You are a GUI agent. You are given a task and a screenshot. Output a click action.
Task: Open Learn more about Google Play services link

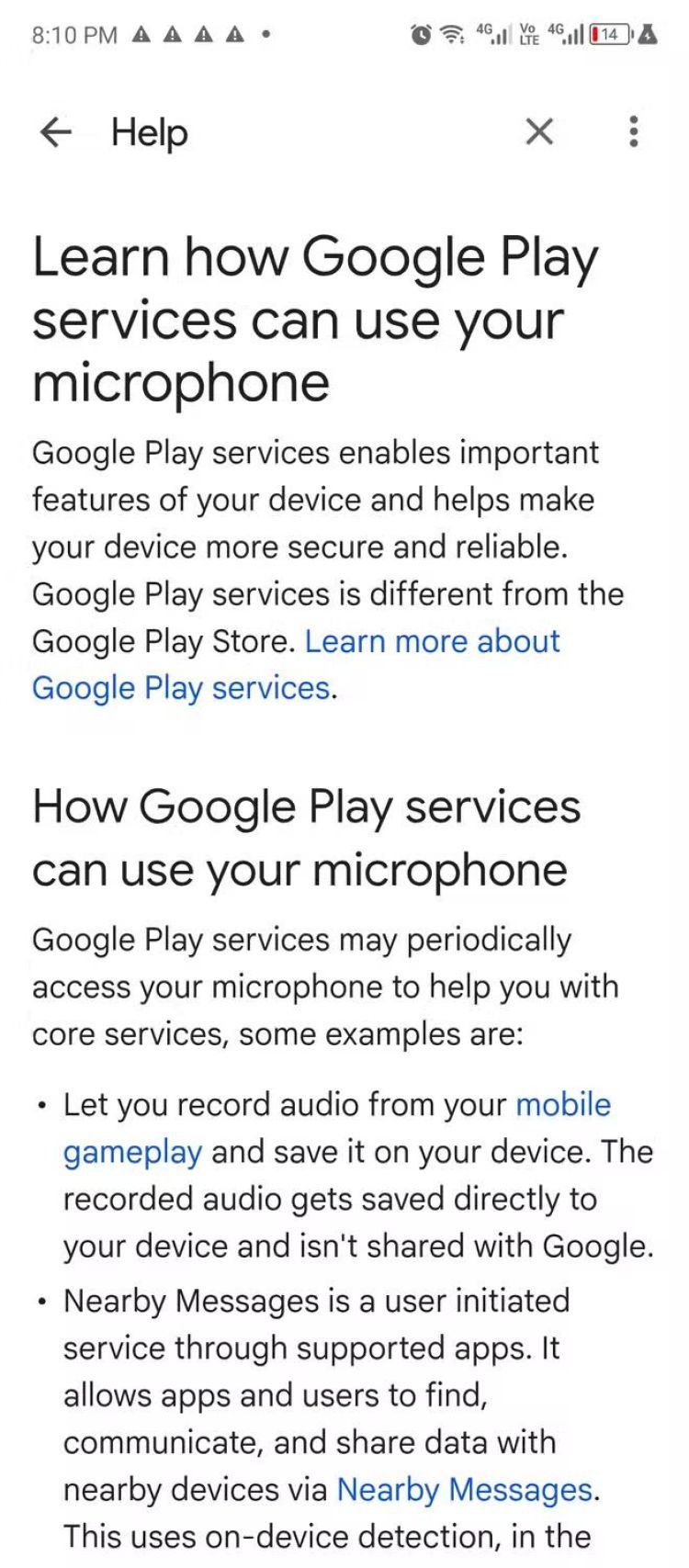[x=432, y=641]
